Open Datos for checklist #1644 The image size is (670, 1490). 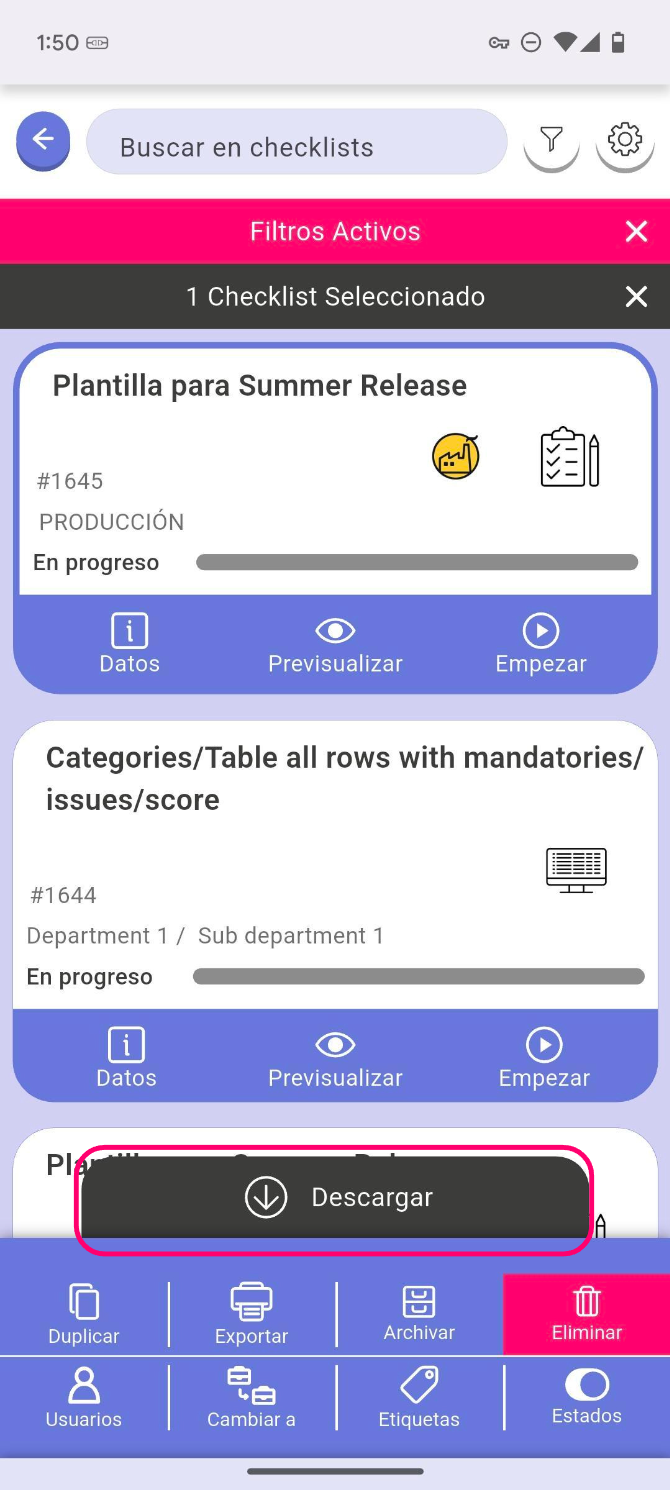point(126,1059)
